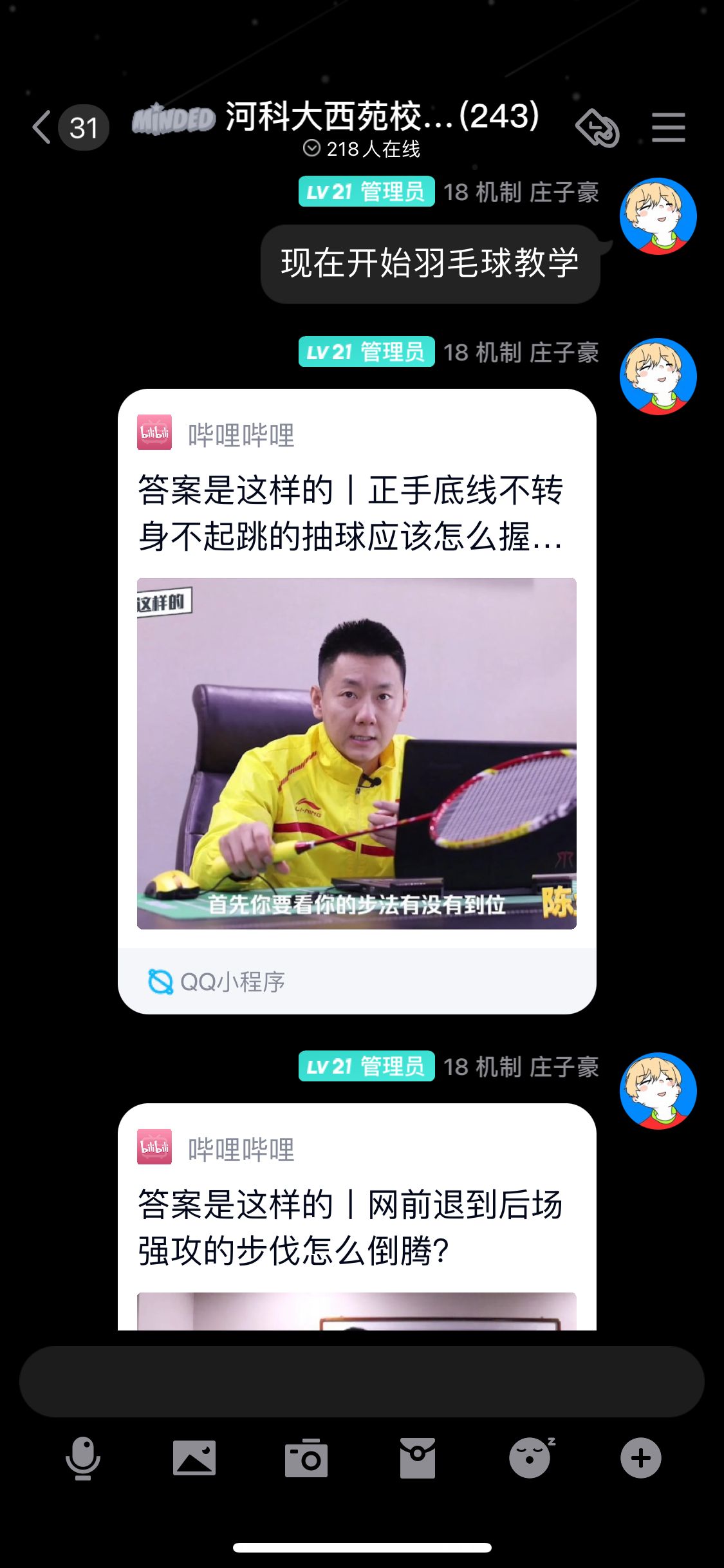Open the camera to take a photo
This screenshot has width=724, height=1568.
click(306, 1459)
